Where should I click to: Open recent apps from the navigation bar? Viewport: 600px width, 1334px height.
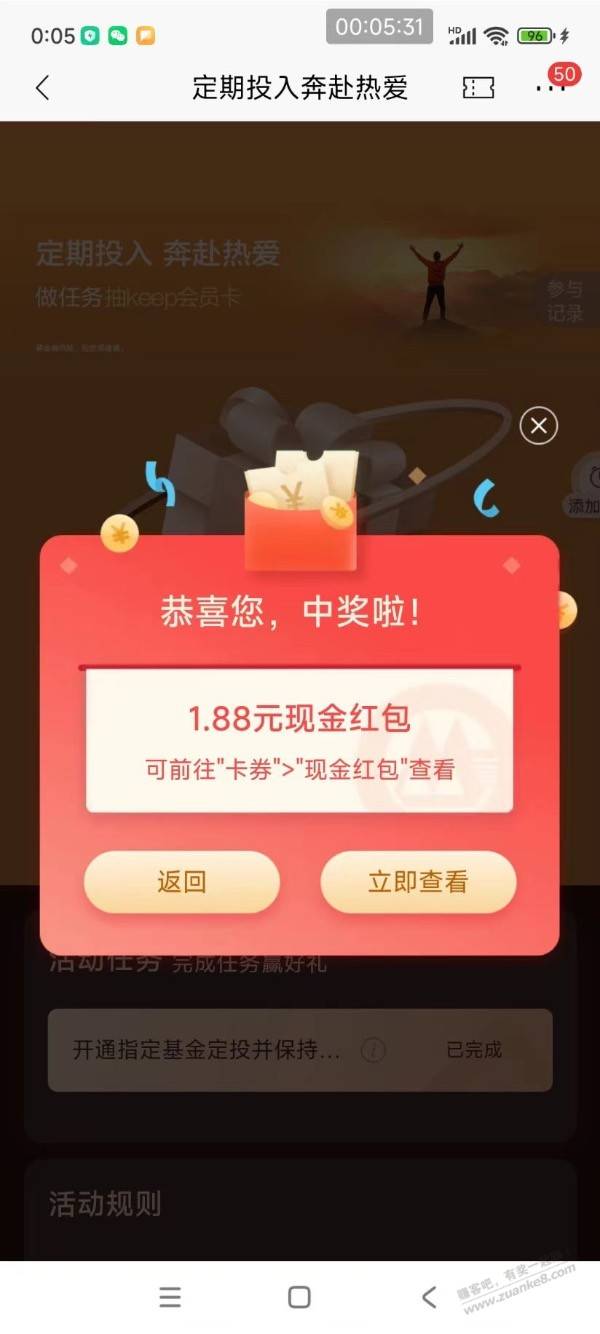(x=170, y=1297)
